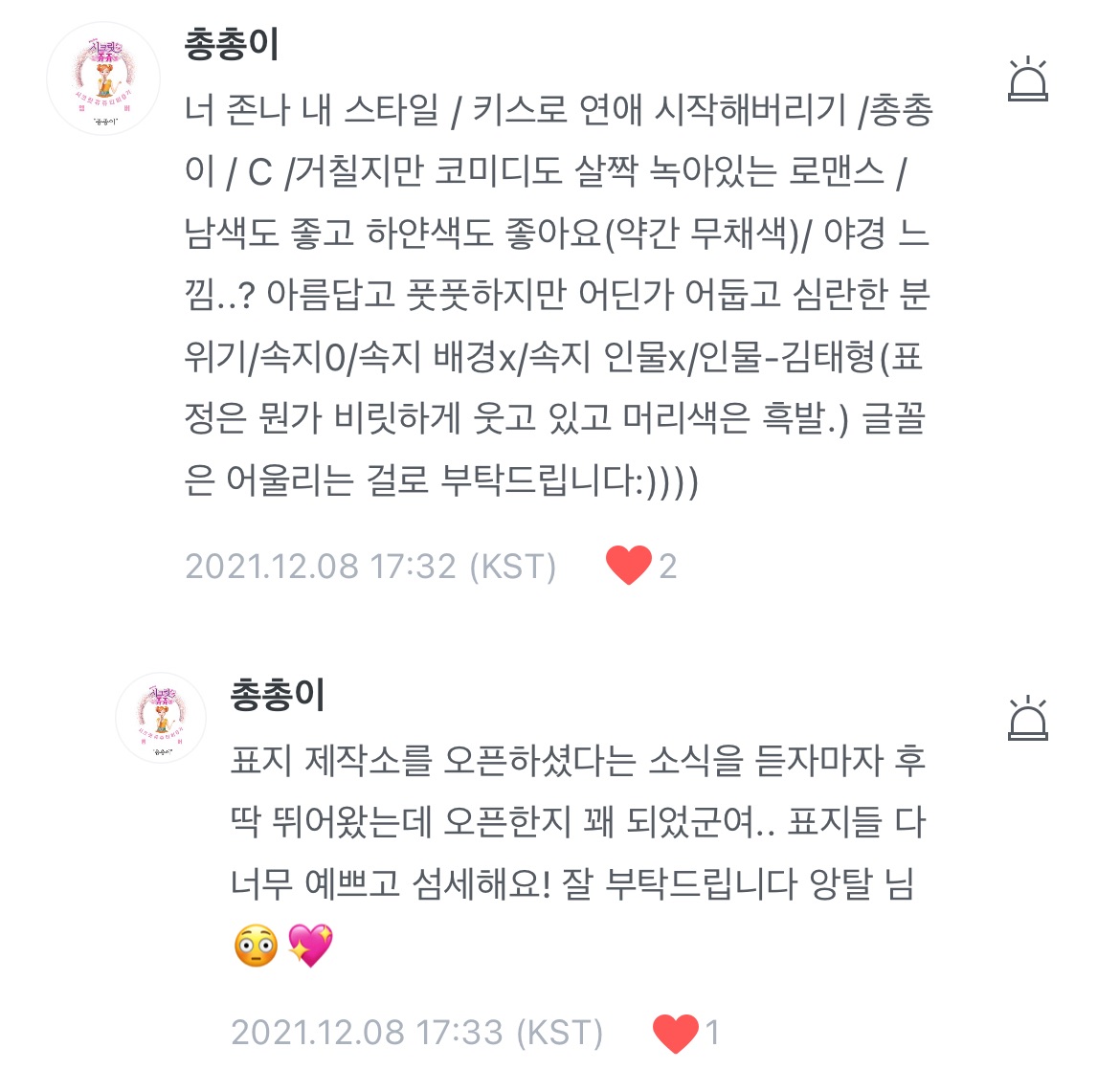
Task: Report the comment posted at 17:32
Action: click(x=1028, y=80)
